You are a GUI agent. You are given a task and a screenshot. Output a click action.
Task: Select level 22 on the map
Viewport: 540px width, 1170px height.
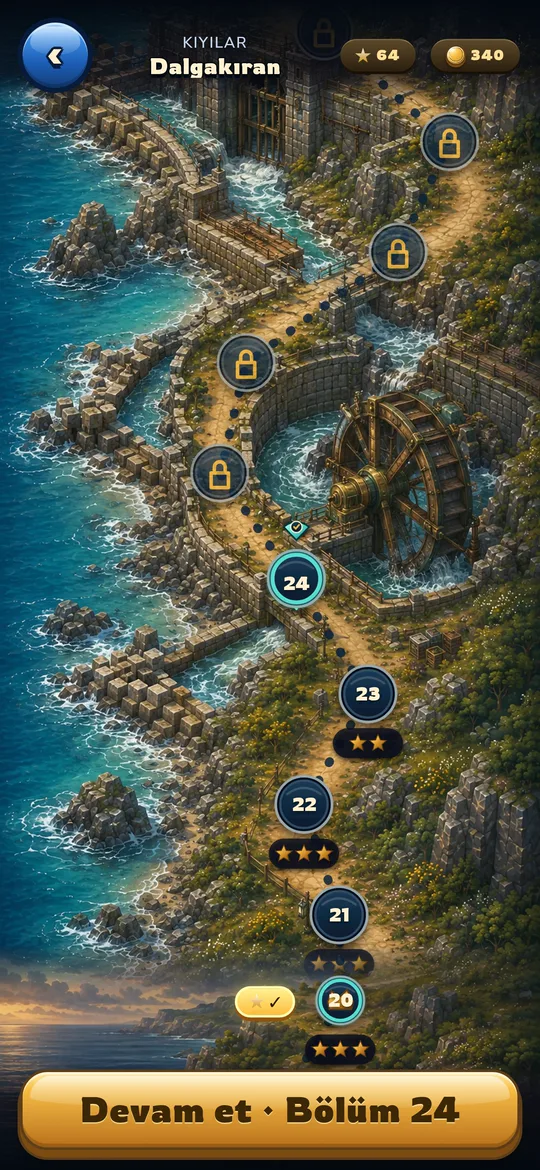[304, 804]
